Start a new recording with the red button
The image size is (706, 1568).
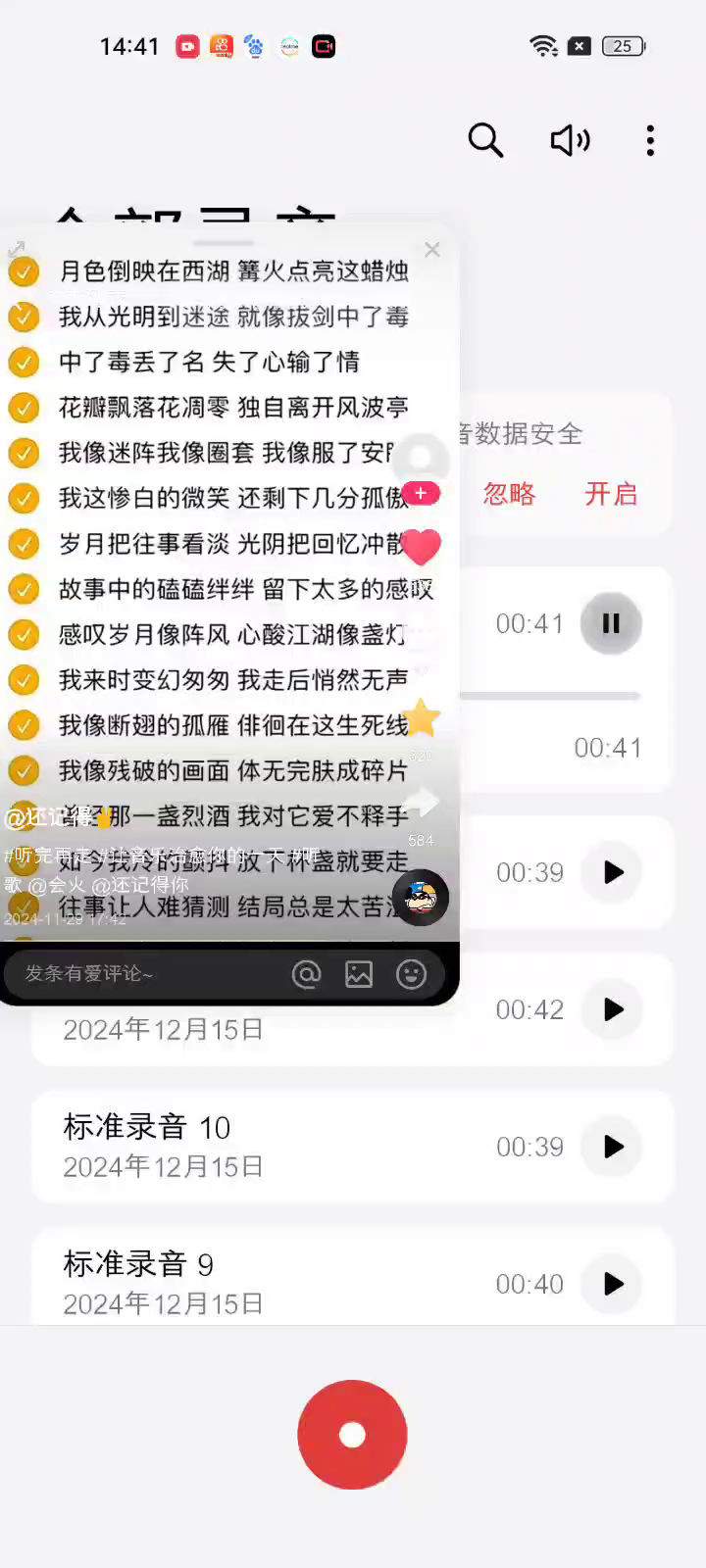point(352,1435)
